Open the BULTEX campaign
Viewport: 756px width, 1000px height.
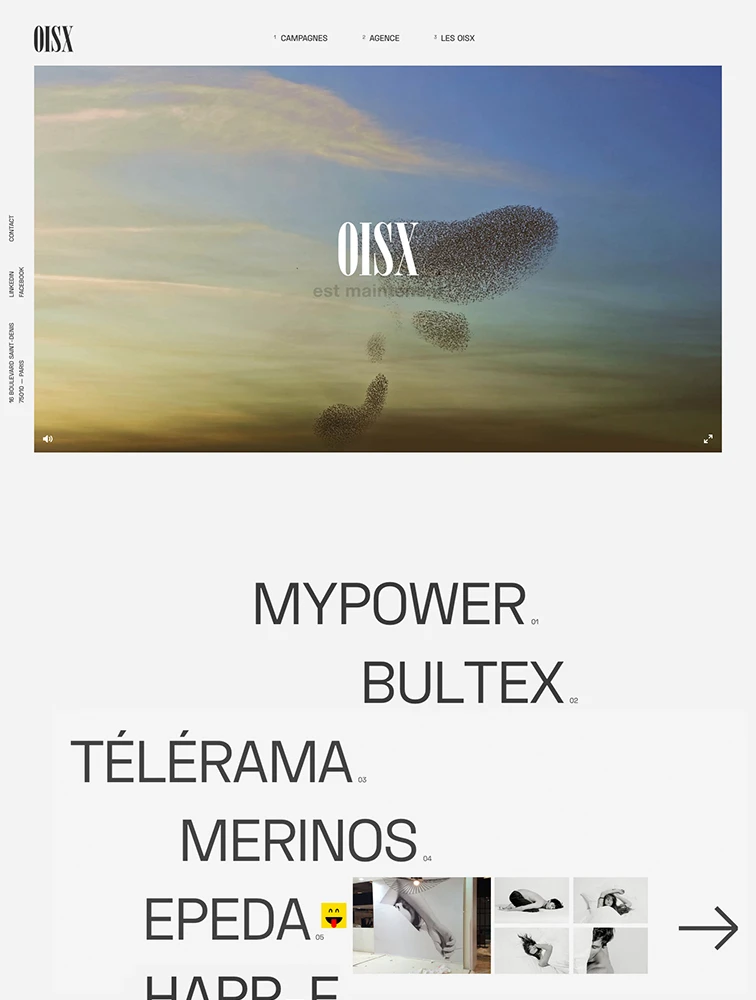pos(462,684)
